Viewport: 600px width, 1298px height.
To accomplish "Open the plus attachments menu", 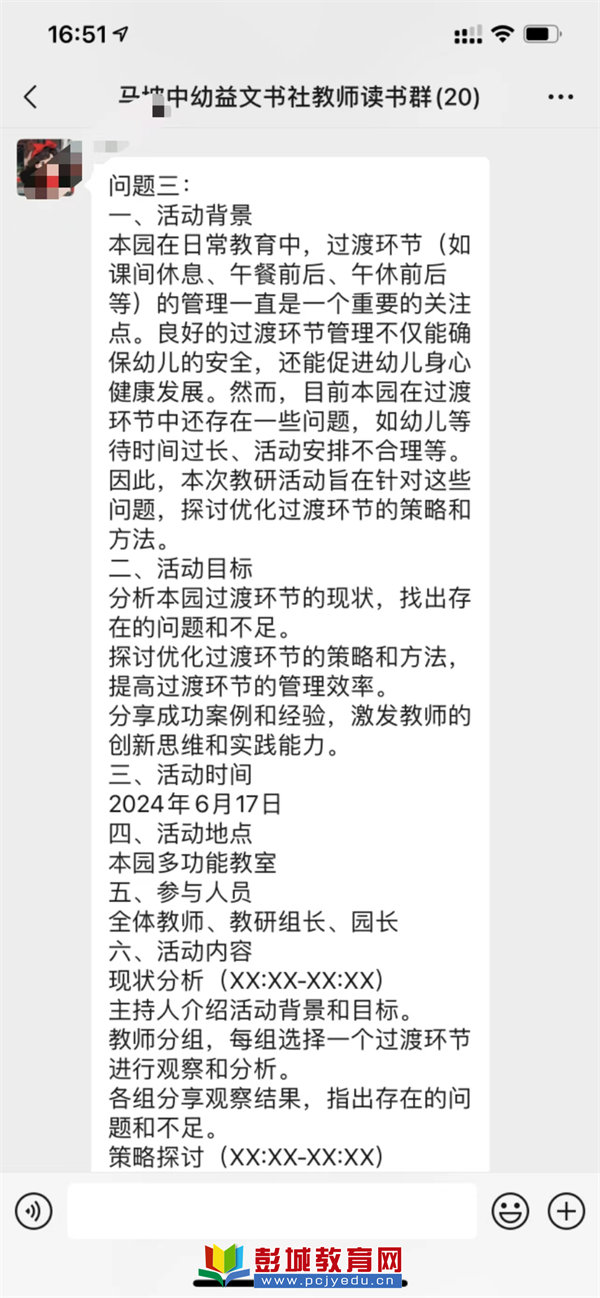I will [566, 1212].
